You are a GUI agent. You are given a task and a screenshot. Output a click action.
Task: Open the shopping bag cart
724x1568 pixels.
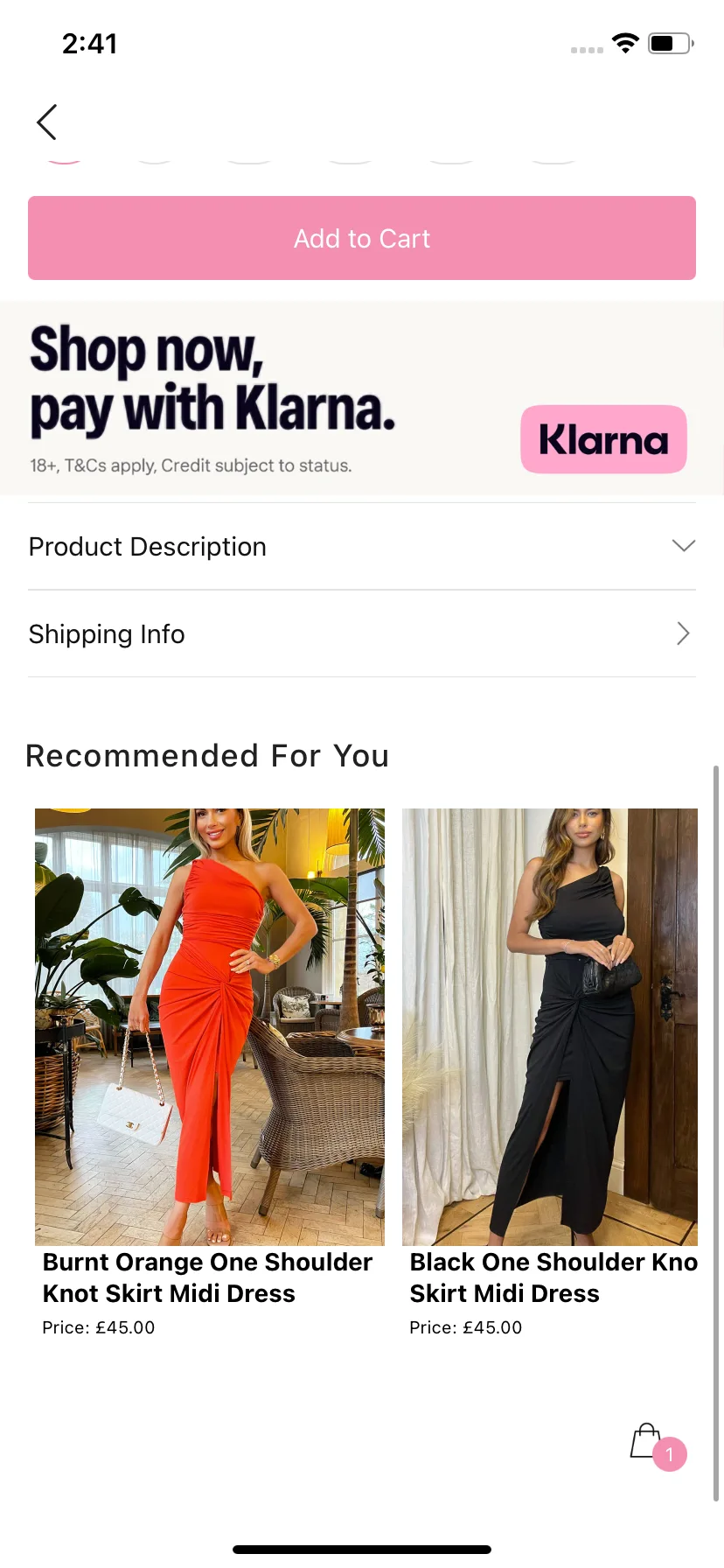click(648, 1442)
